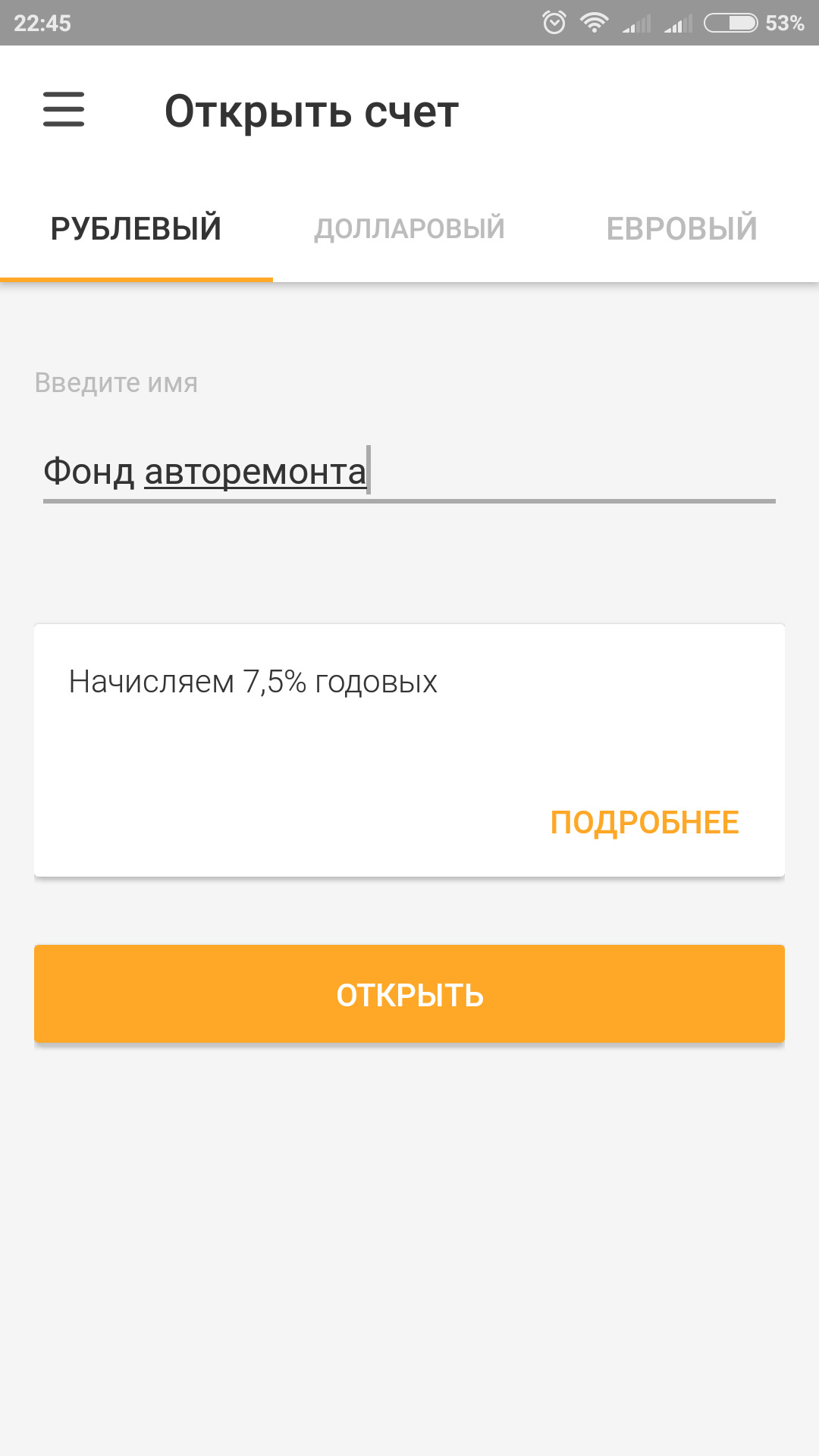
Task: Select the РУБЛЕВЫЙ tab
Action: [x=136, y=229]
